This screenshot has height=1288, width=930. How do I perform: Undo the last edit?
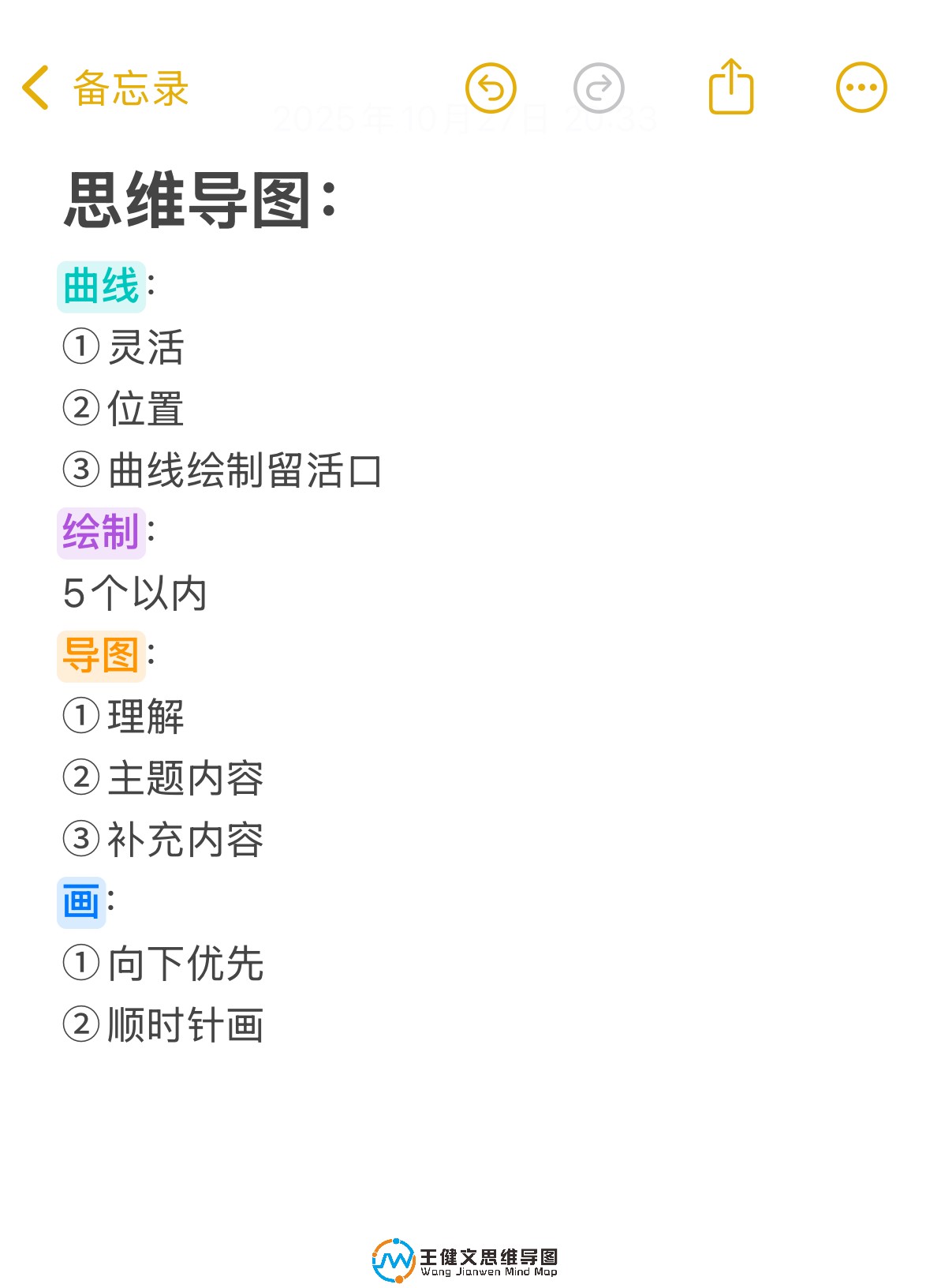[491, 88]
